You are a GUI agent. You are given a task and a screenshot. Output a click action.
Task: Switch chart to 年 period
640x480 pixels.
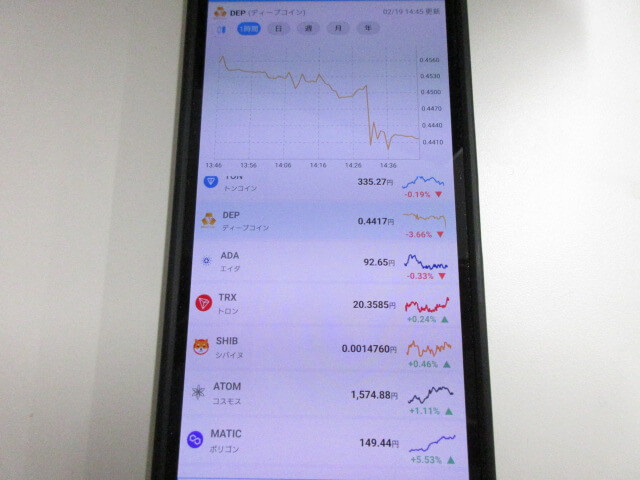click(x=370, y=29)
